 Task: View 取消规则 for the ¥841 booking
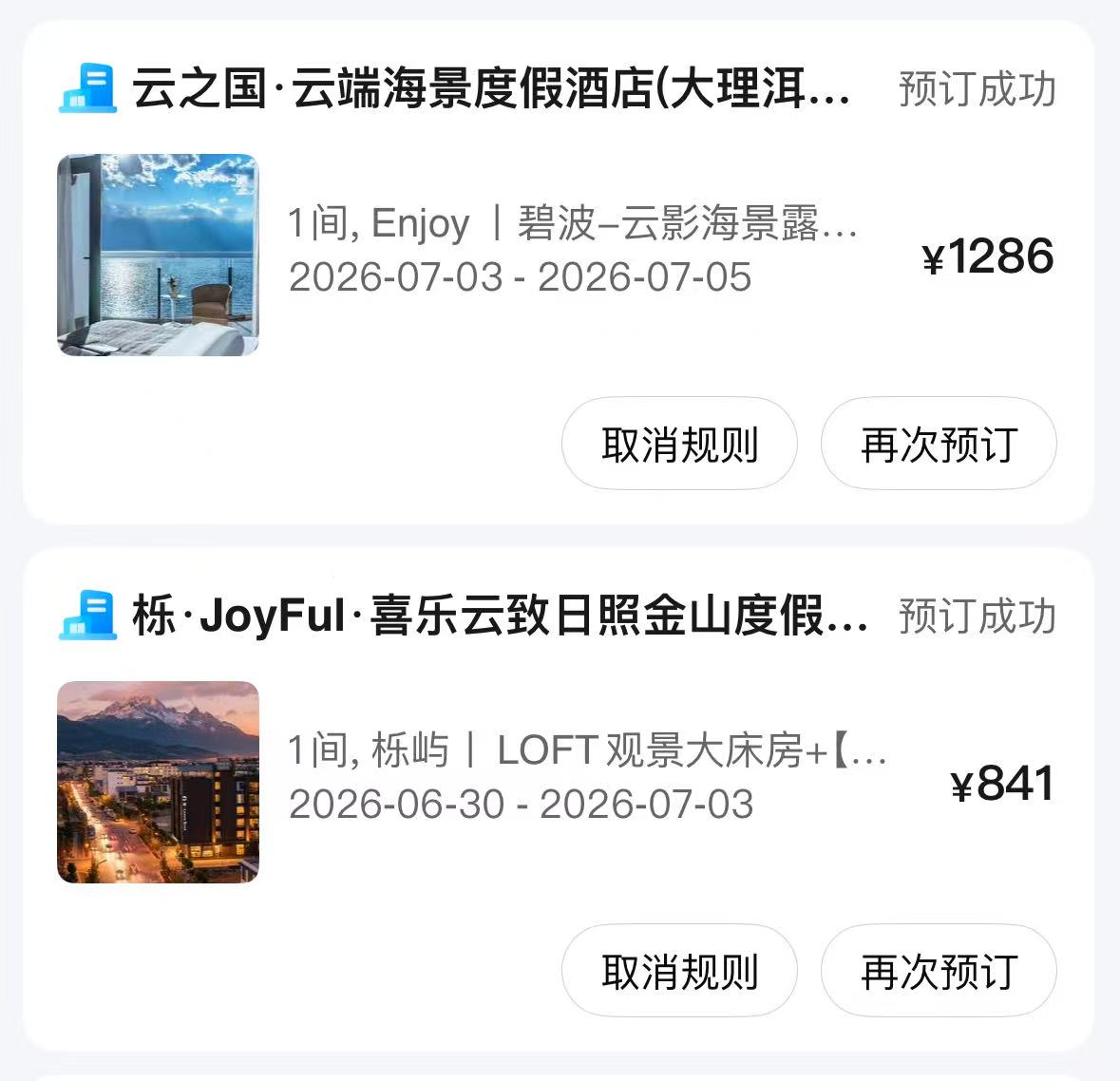[x=679, y=971]
